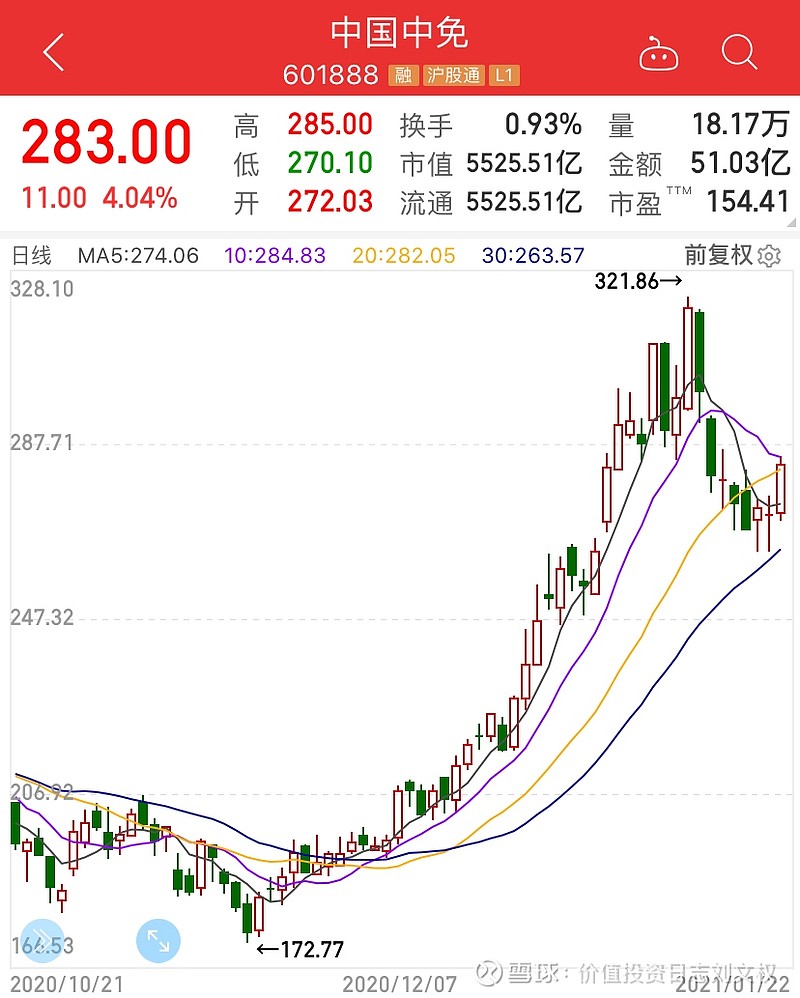Go back using the top-left arrow
This screenshot has width=800, height=998.
pos(53,52)
